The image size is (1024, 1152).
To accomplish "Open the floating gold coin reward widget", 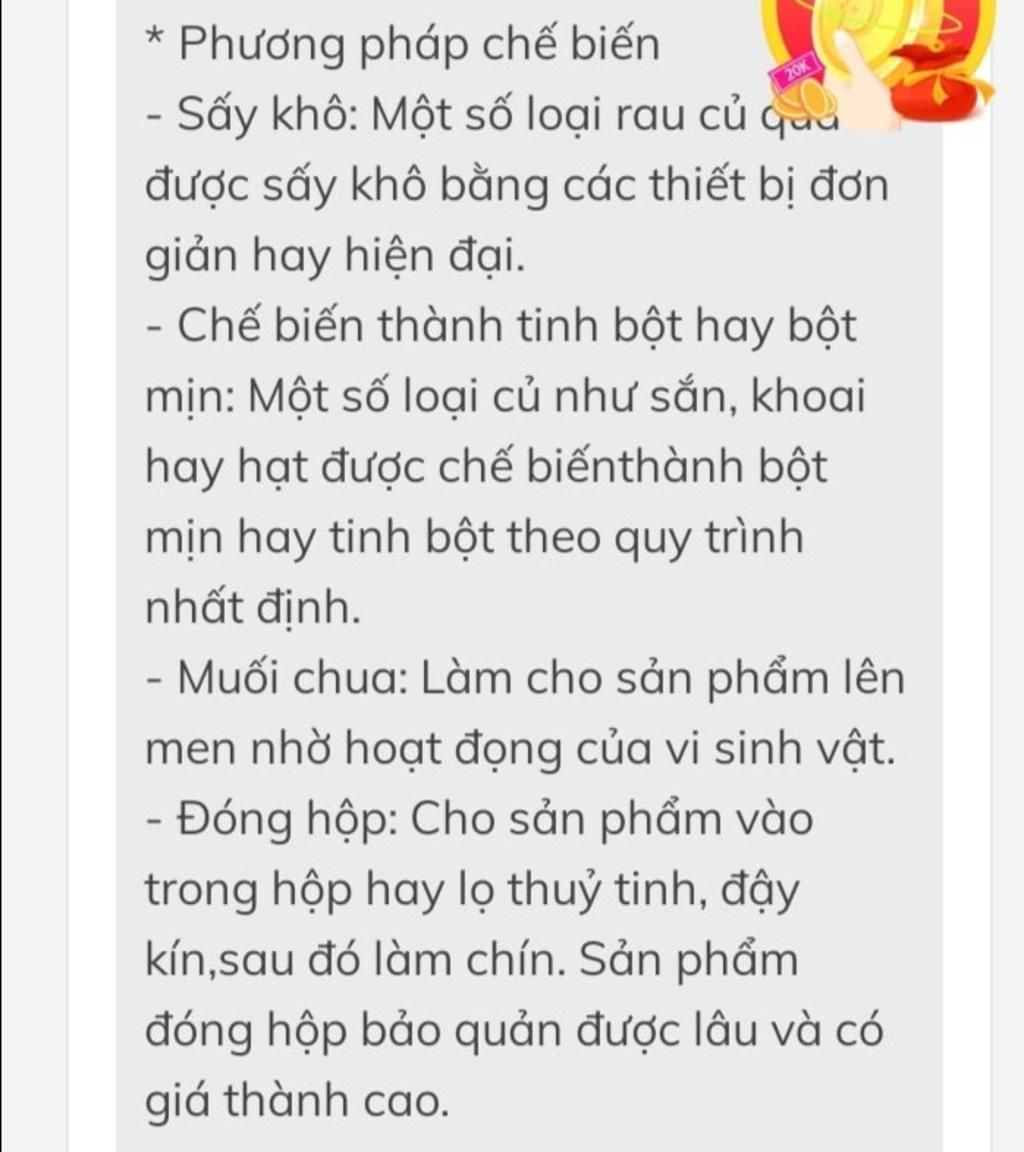I will coord(878,60).
